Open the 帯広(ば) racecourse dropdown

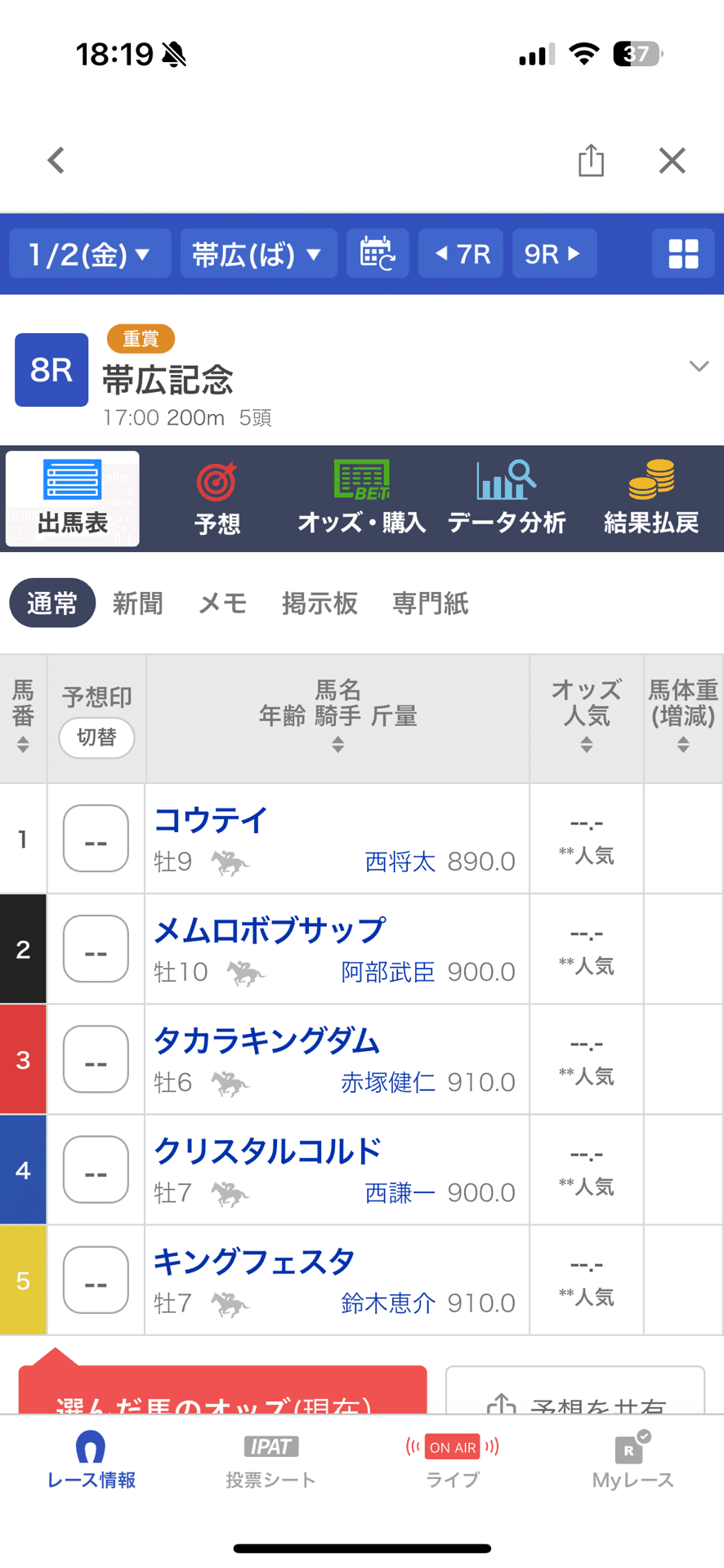click(258, 254)
